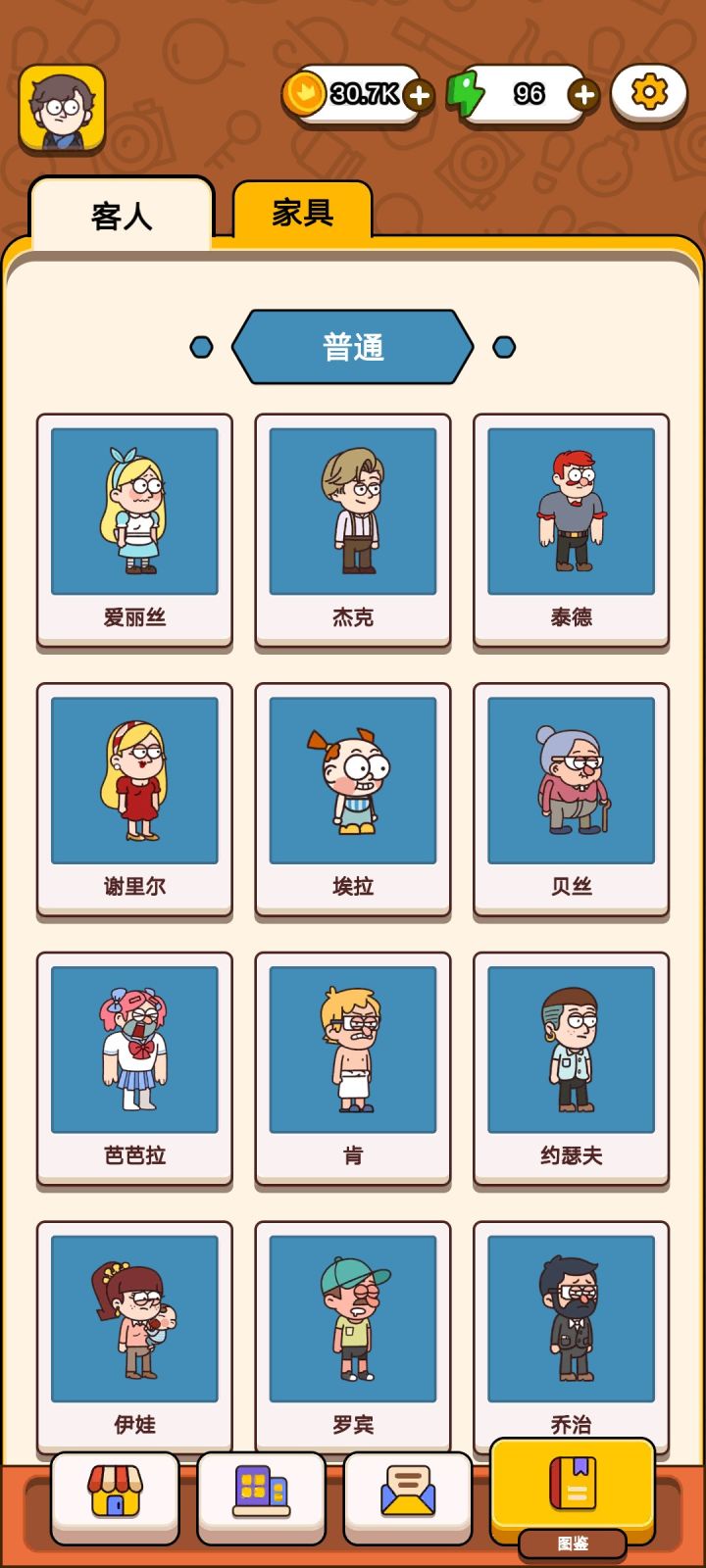The image size is (706, 1568).
Task: Click the gold coin icon
Action: click(309, 93)
